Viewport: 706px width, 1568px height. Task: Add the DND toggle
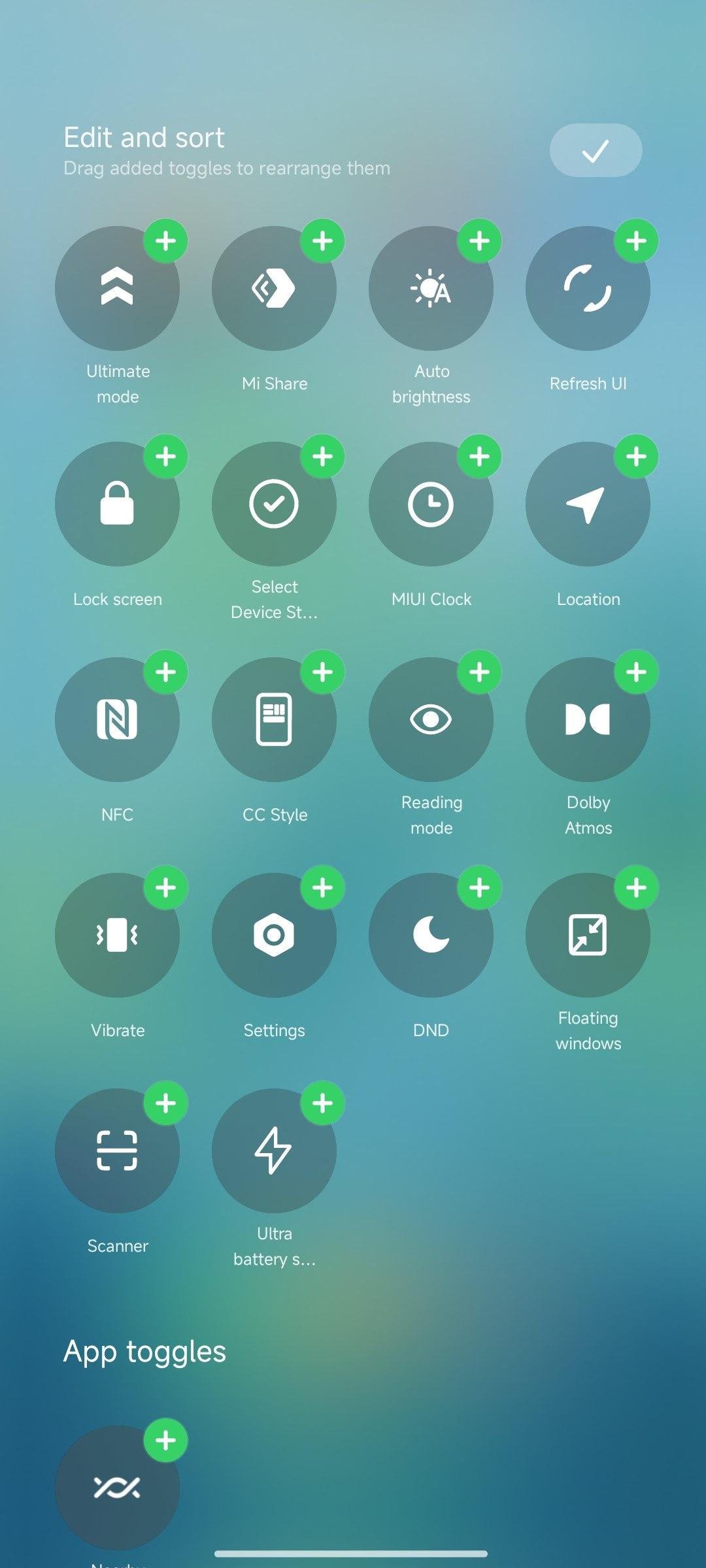click(479, 888)
